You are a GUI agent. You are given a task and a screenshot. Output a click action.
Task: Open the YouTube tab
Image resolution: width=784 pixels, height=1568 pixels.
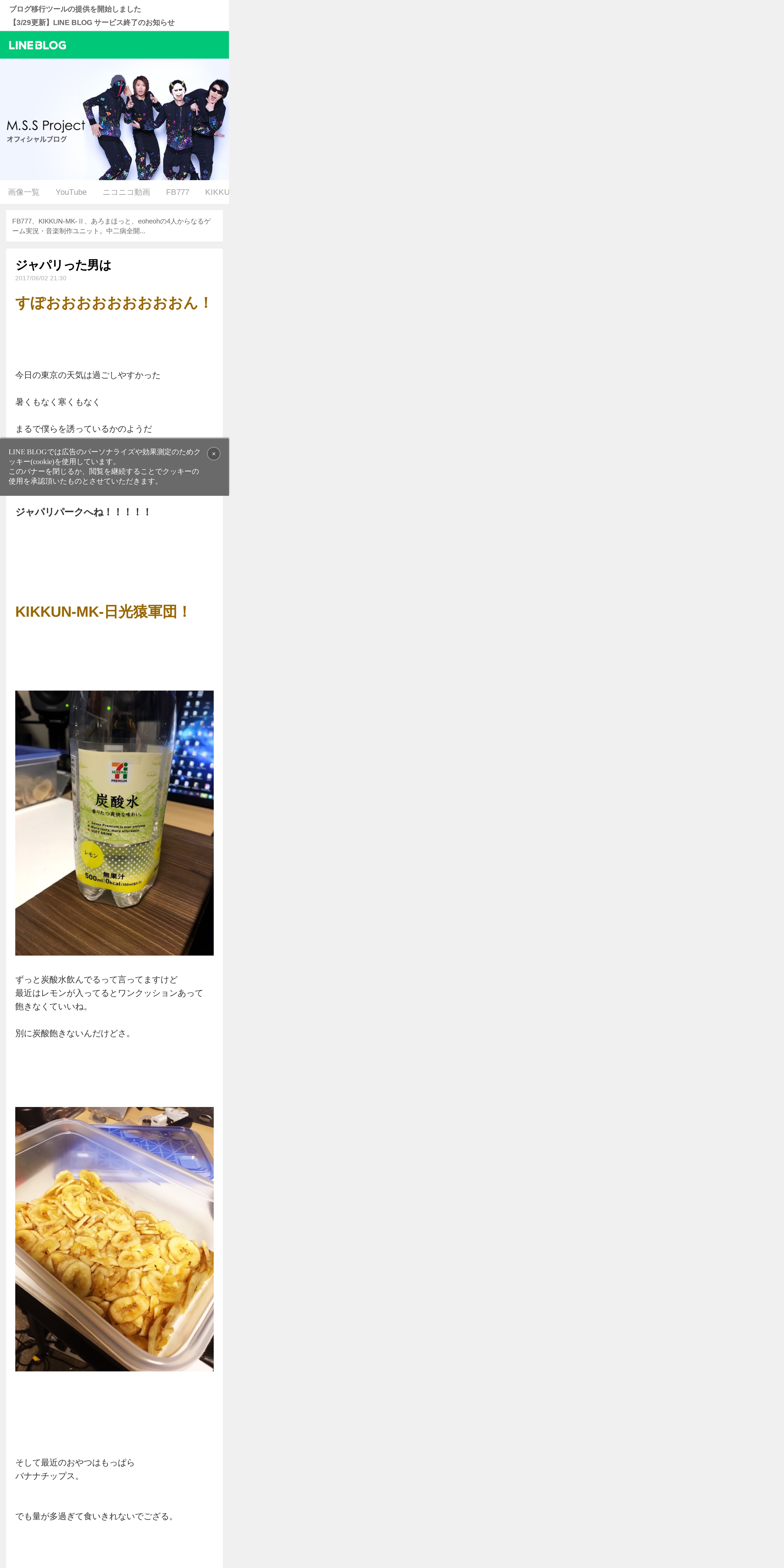[71, 192]
